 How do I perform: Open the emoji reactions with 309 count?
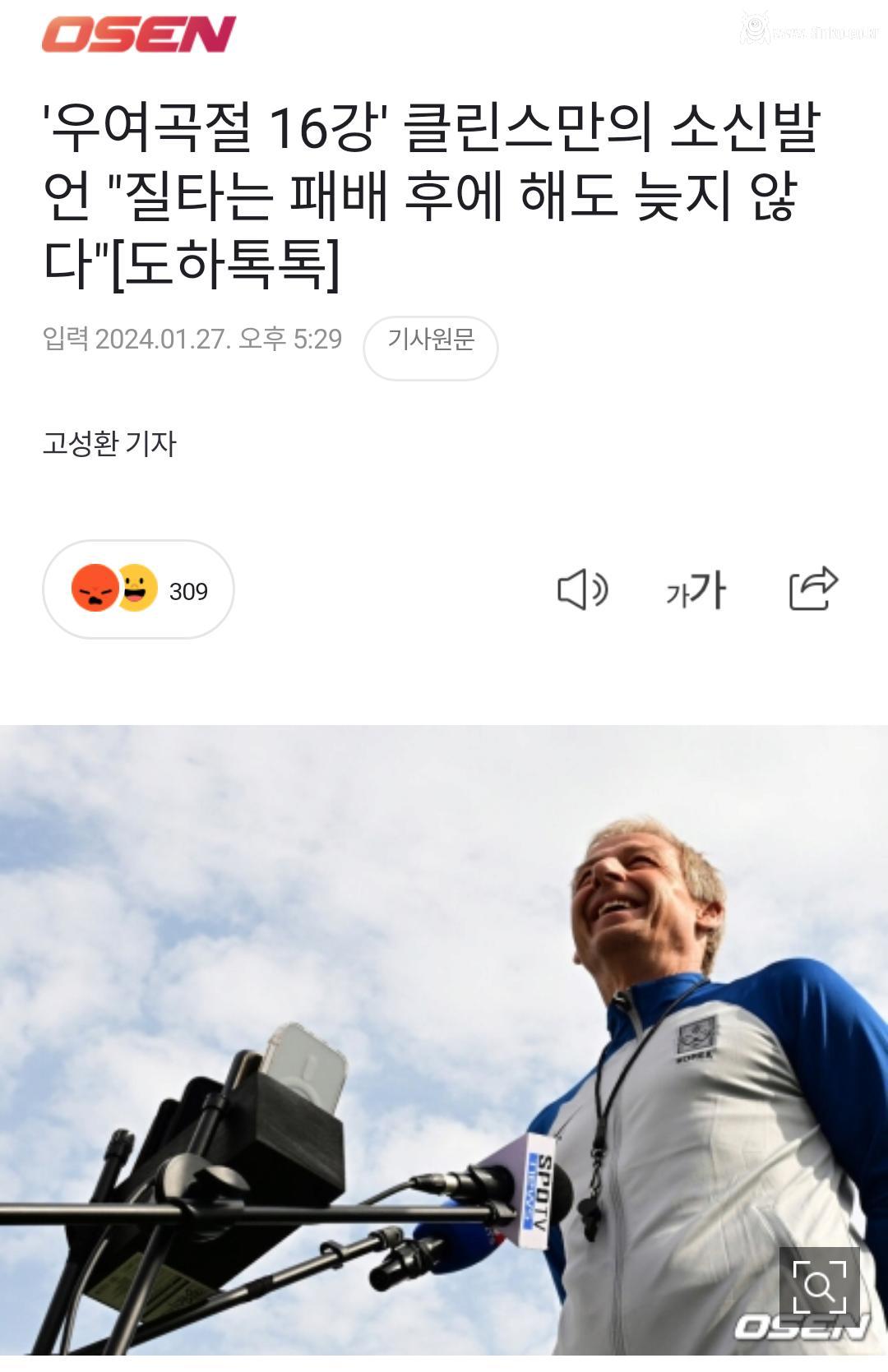138,589
